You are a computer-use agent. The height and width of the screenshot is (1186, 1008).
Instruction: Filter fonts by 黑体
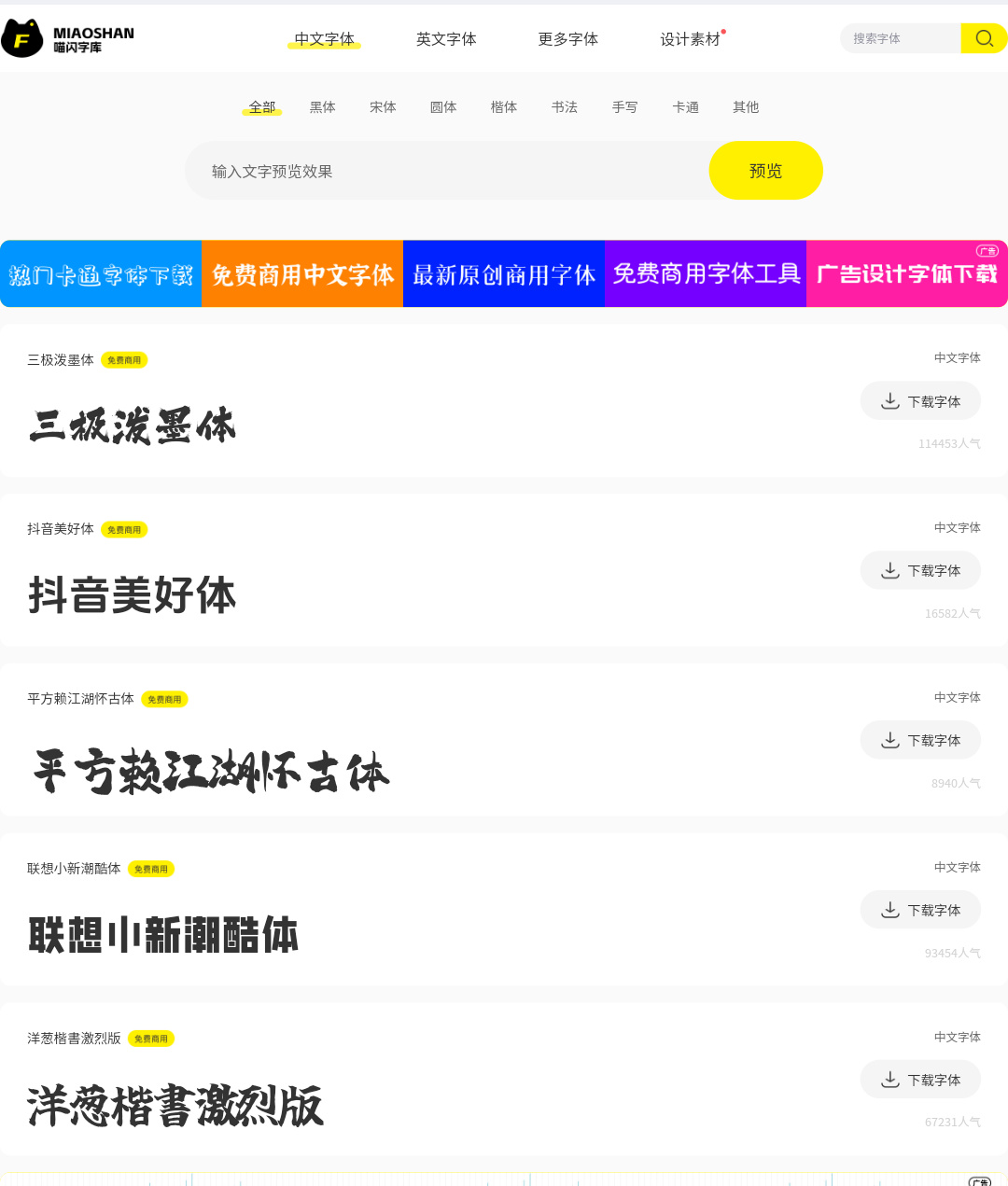coord(322,107)
